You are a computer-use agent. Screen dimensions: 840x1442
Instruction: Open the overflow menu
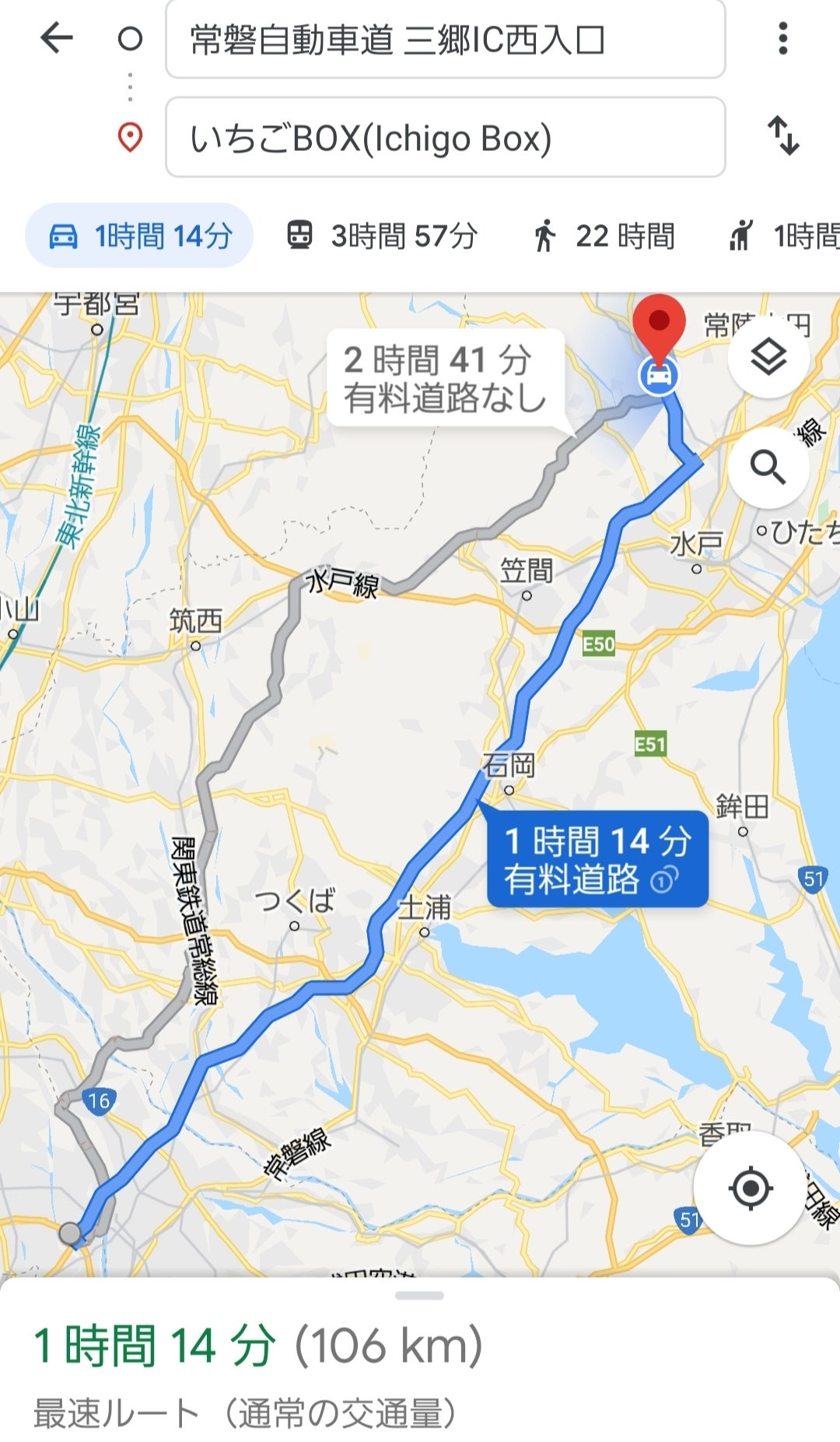[x=782, y=38]
